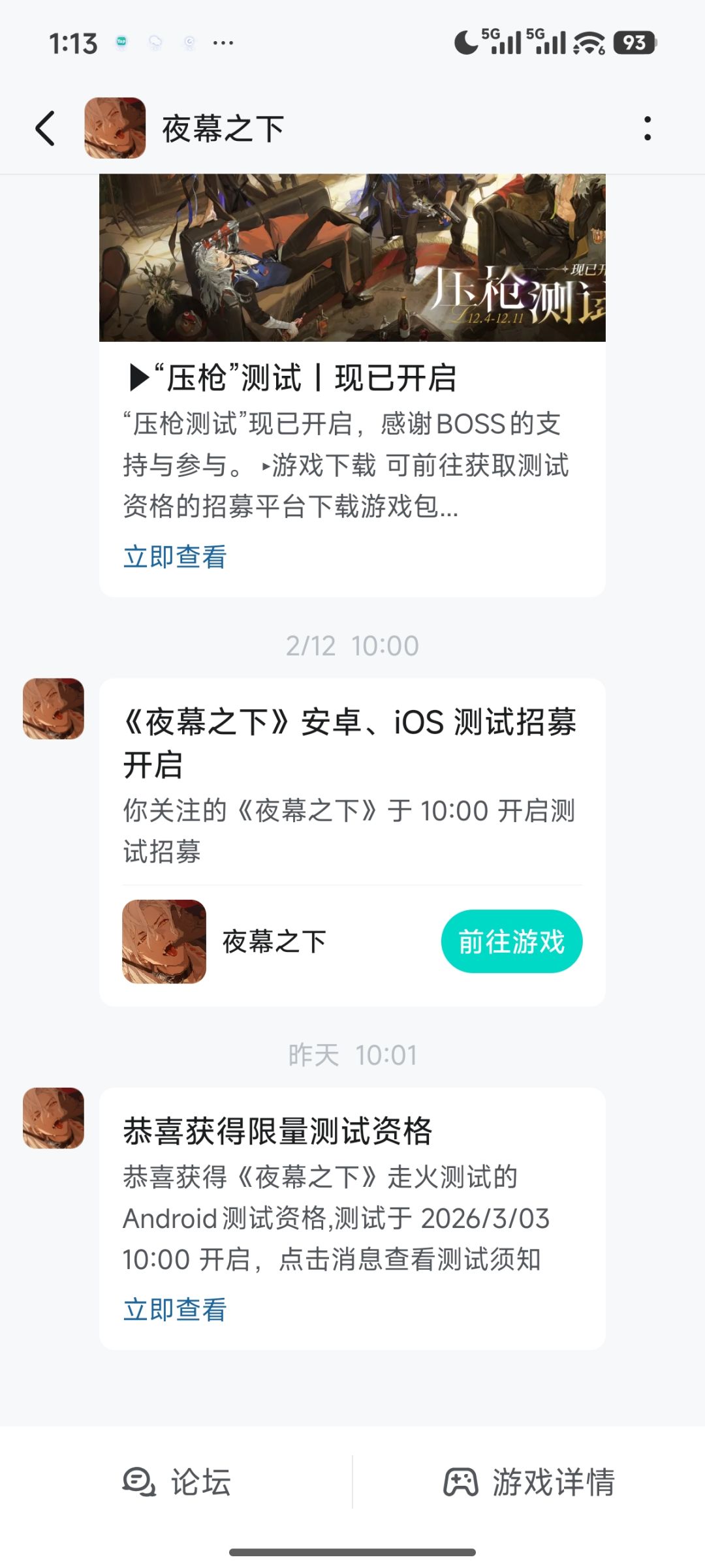This screenshot has height=1568, width=705.
Task: Tap 立即查看 under 恭喜获得限量测试资格
Action: [175, 1310]
